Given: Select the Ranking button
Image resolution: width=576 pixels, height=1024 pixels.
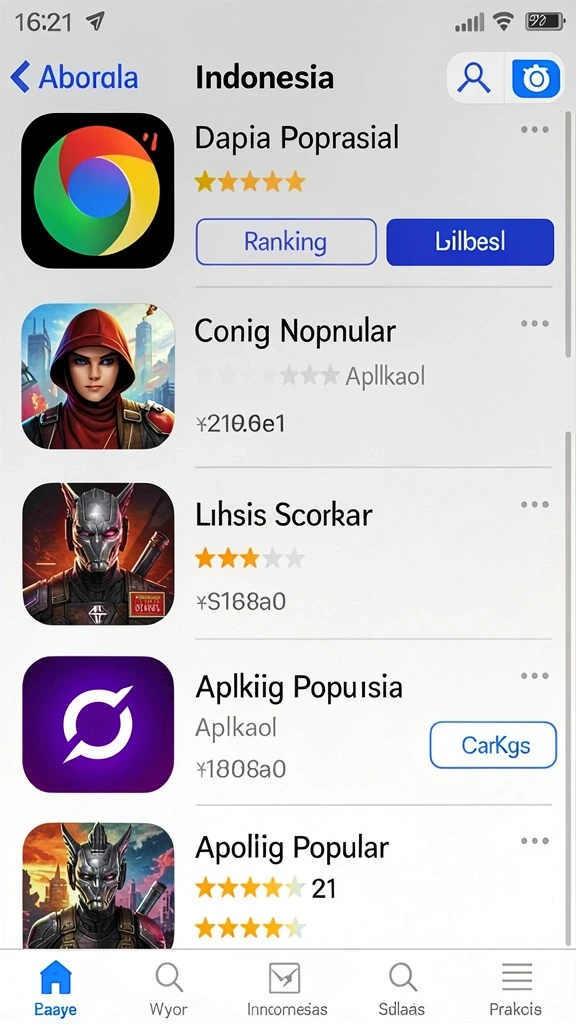Looking at the screenshot, I should tap(286, 242).
